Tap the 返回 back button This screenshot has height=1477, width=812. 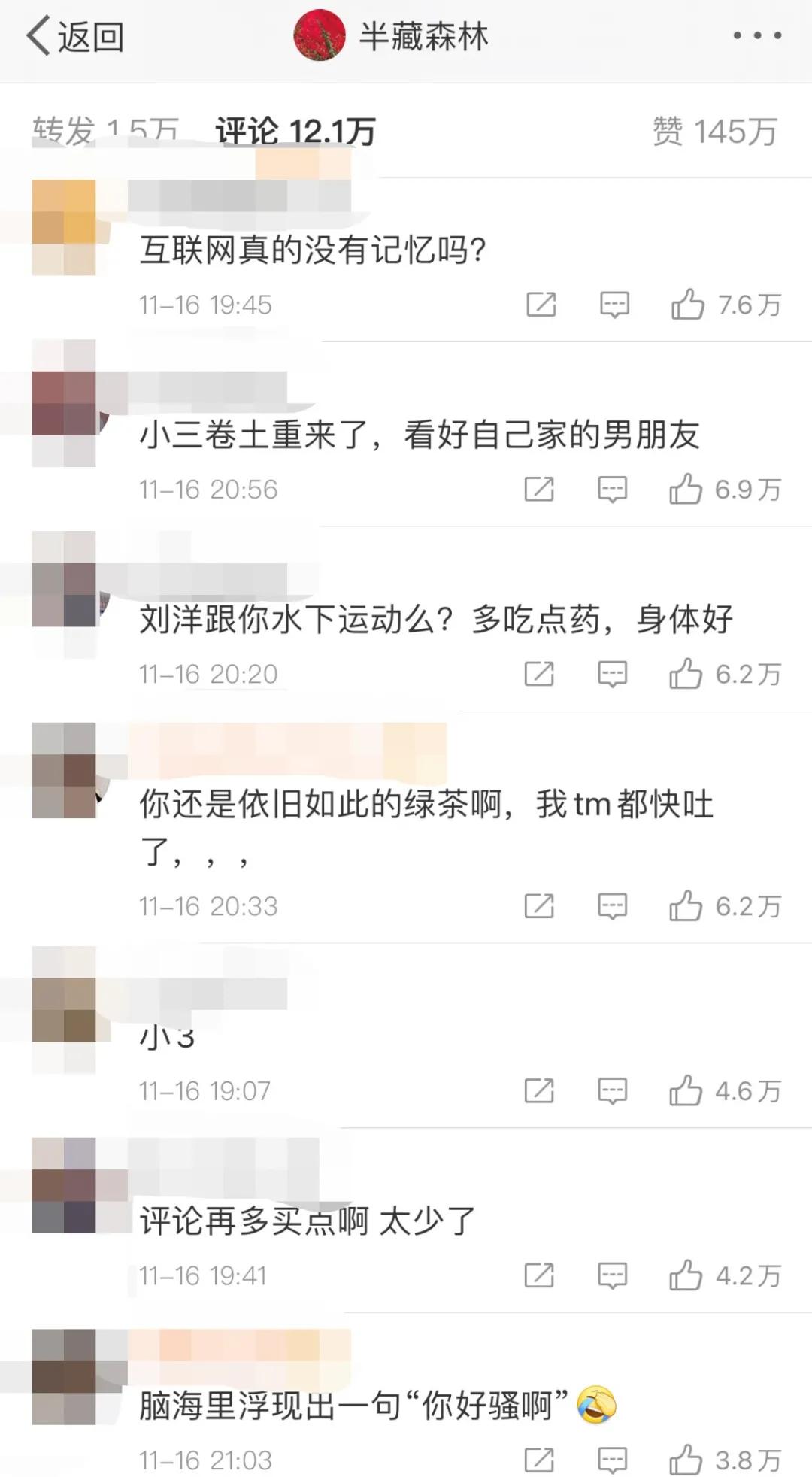[75, 36]
